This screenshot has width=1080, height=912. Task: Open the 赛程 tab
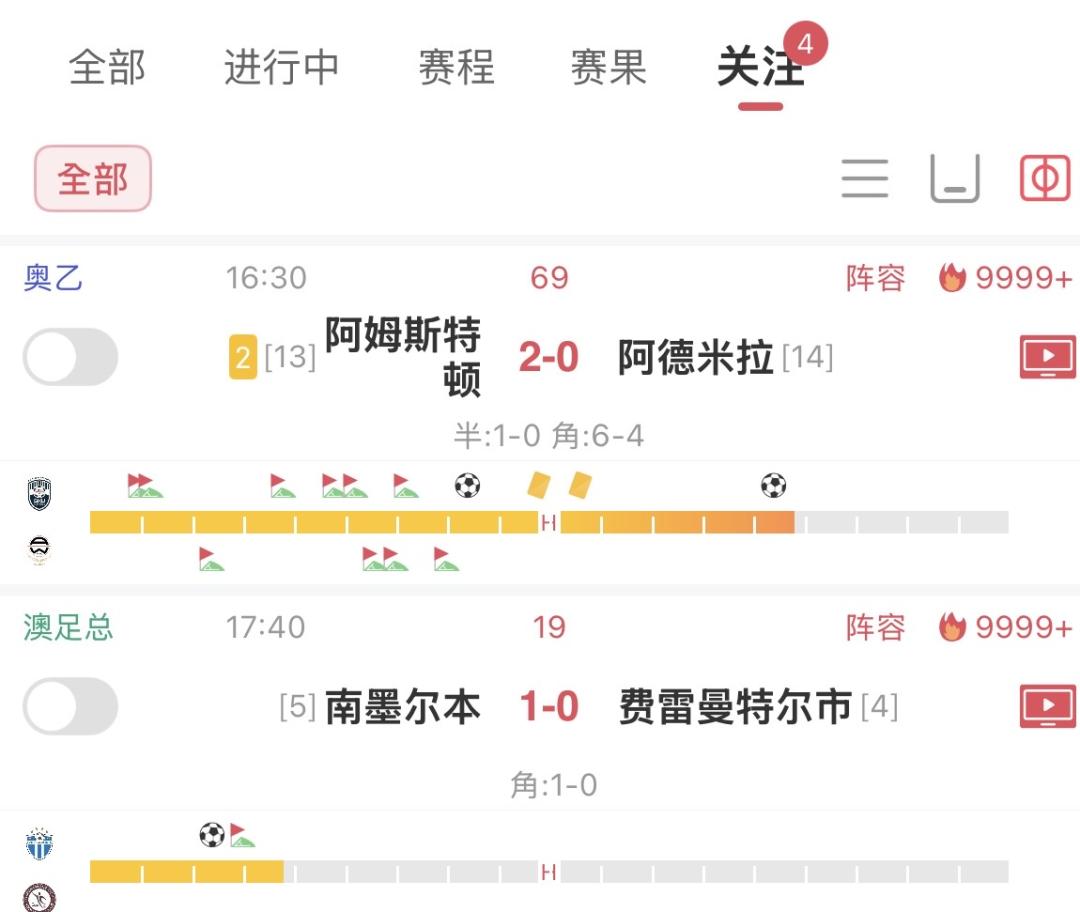(457, 68)
